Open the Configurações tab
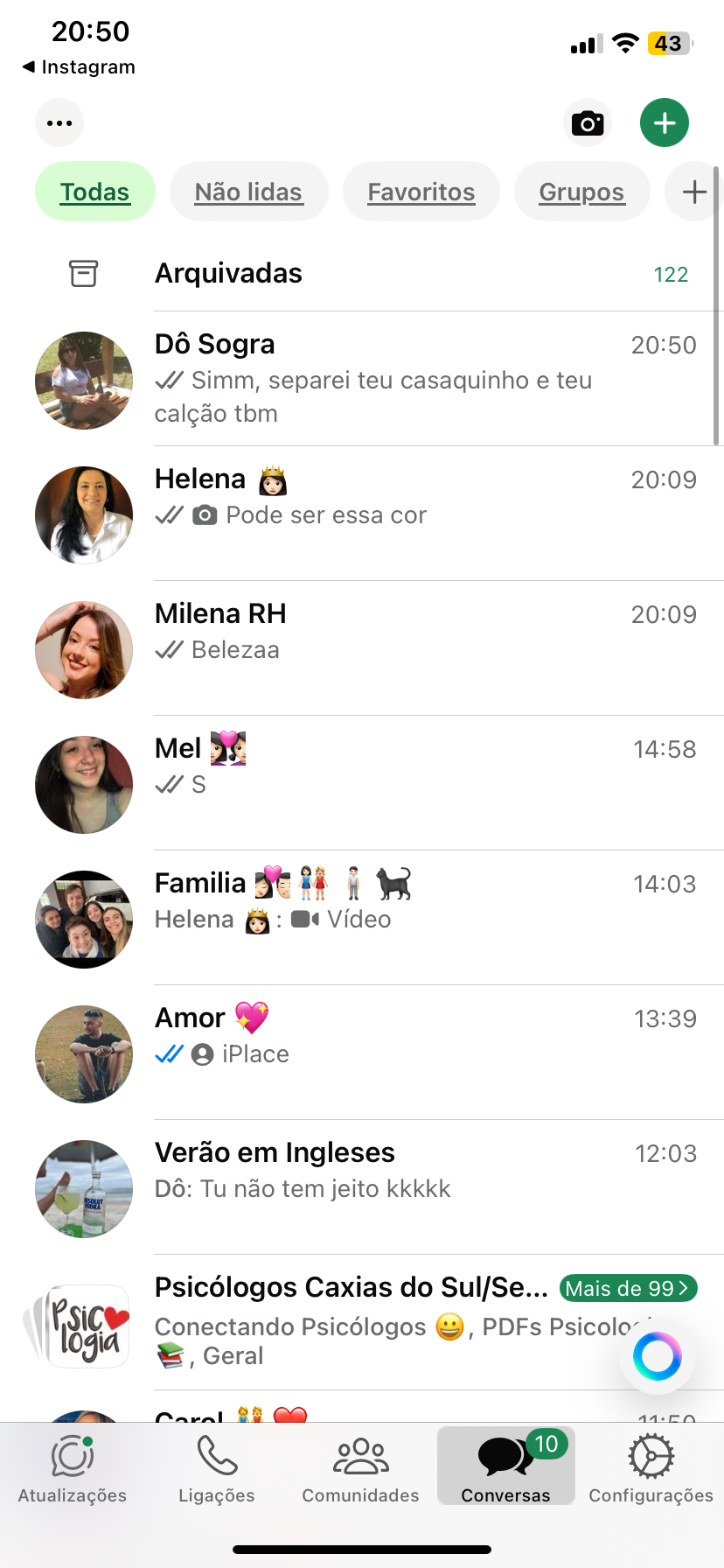Screen dimensions: 724x1568 651,1468
